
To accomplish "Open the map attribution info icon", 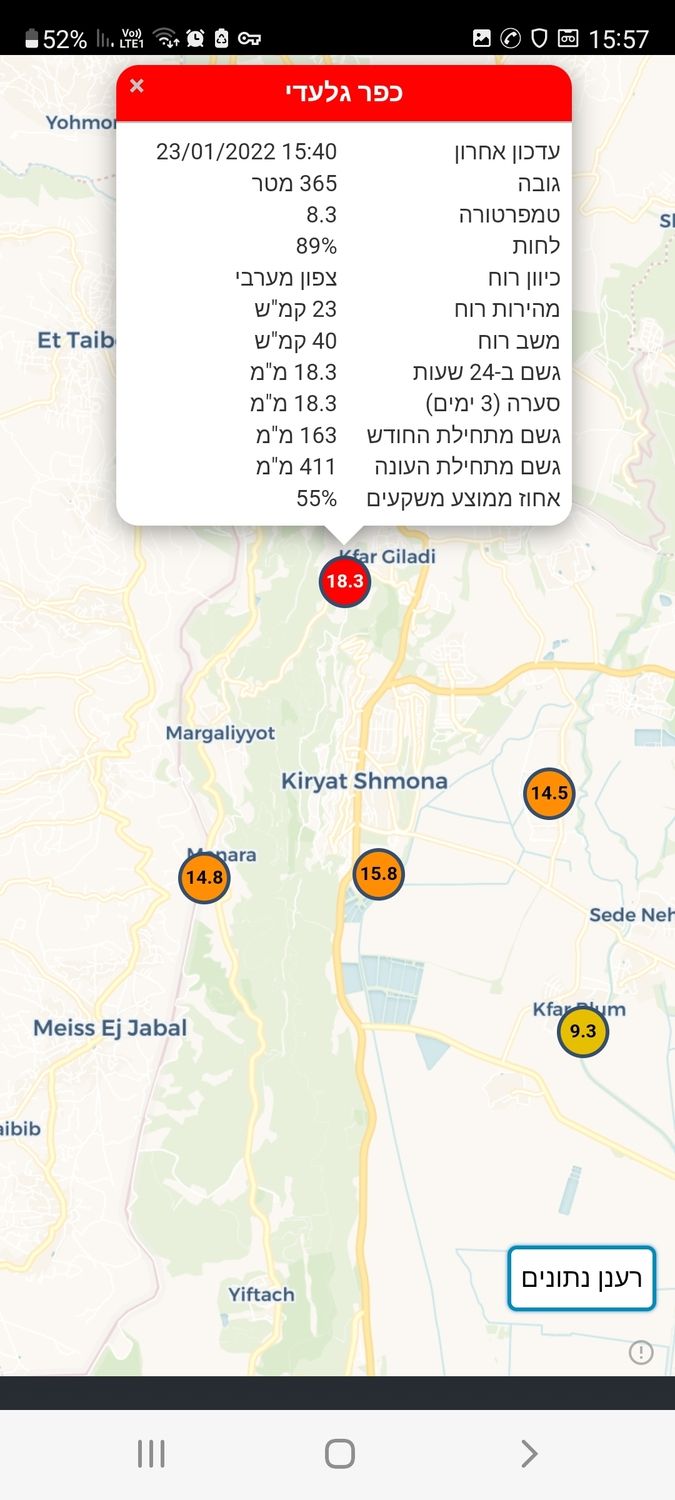I will pyautogui.click(x=641, y=1353).
